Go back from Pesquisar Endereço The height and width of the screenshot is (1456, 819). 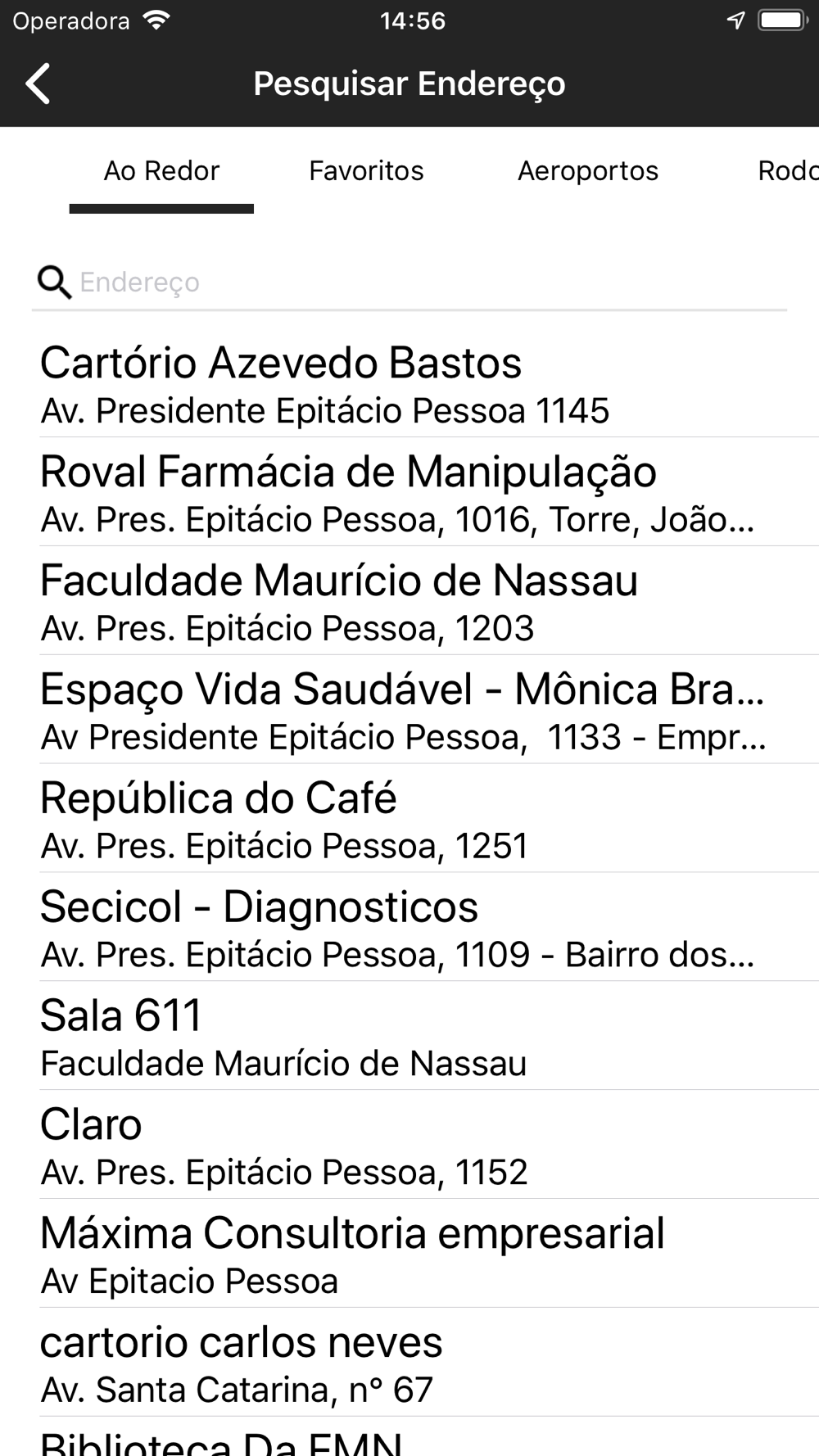click(x=38, y=84)
